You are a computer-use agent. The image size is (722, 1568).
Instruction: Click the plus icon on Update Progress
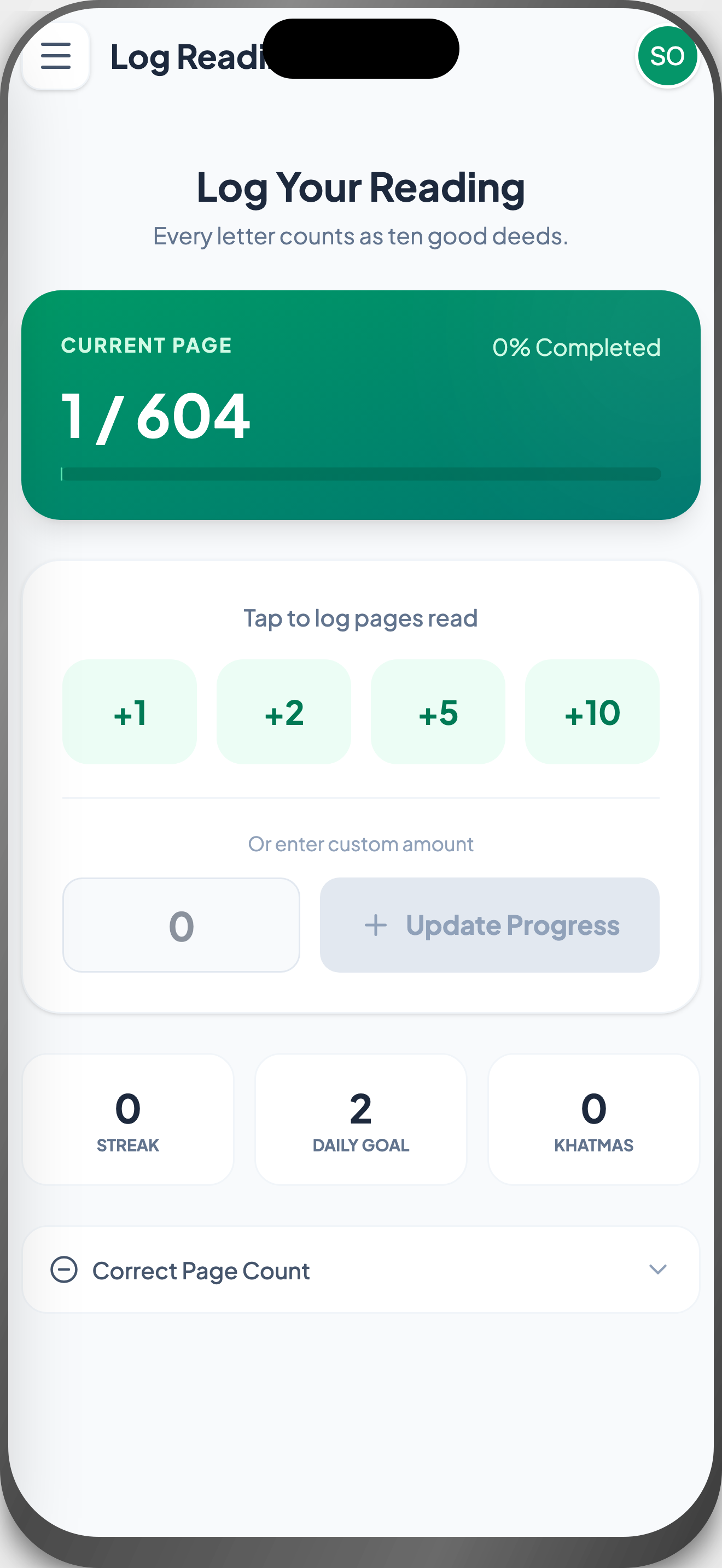pos(375,925)
